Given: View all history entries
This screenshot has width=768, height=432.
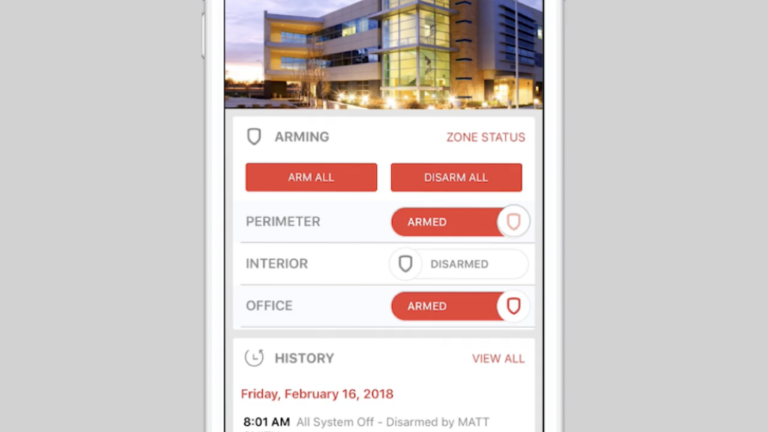Looking at the screenshot, I should pos(498,358).
